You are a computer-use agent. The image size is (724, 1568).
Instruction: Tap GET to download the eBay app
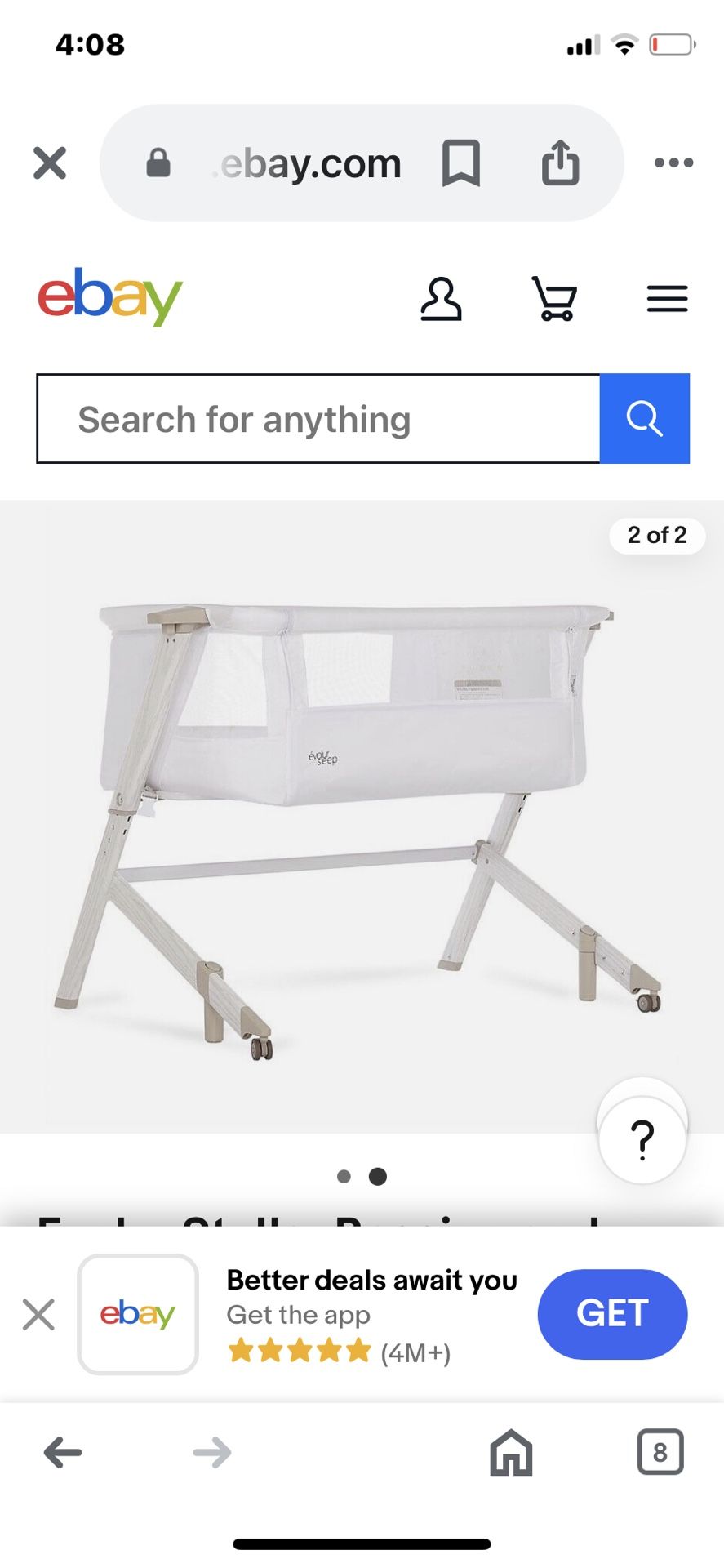click(612, 1314)
